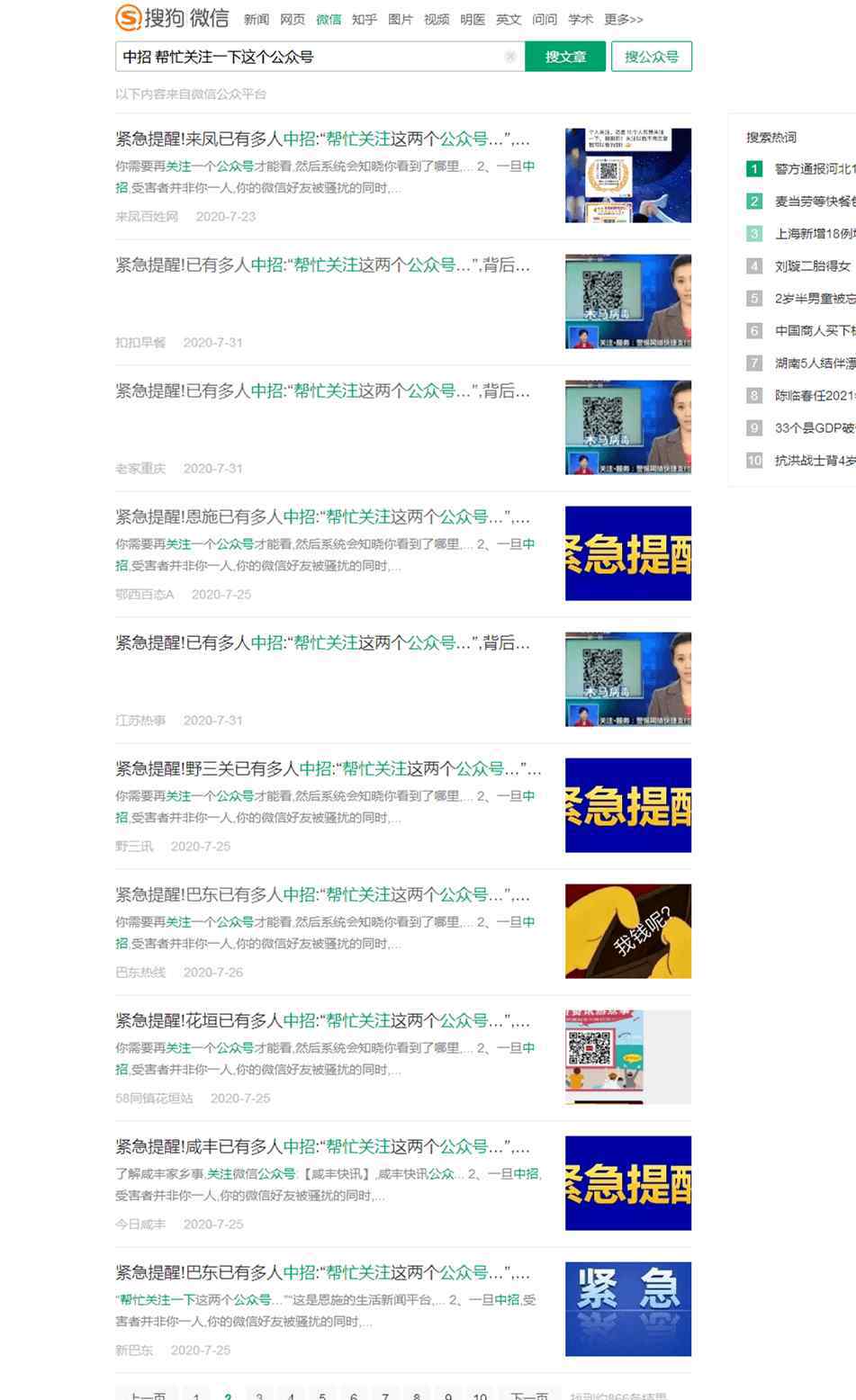Screen dimensions: 856x1400
Task: Tap the 搜公众号 search accounts button
Action: [652, 57]
